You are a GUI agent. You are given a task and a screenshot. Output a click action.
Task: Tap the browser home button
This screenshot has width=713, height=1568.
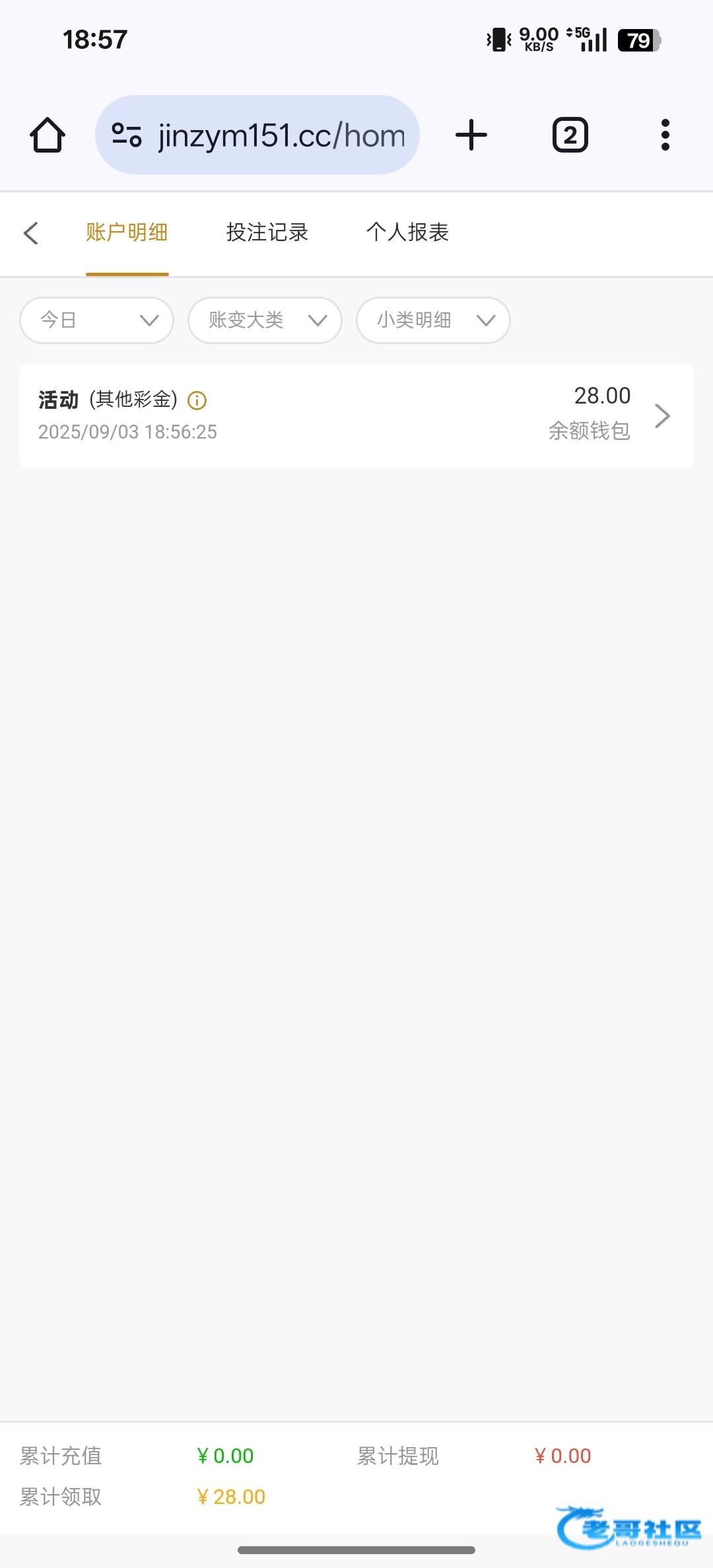click(x=48, y=135)
